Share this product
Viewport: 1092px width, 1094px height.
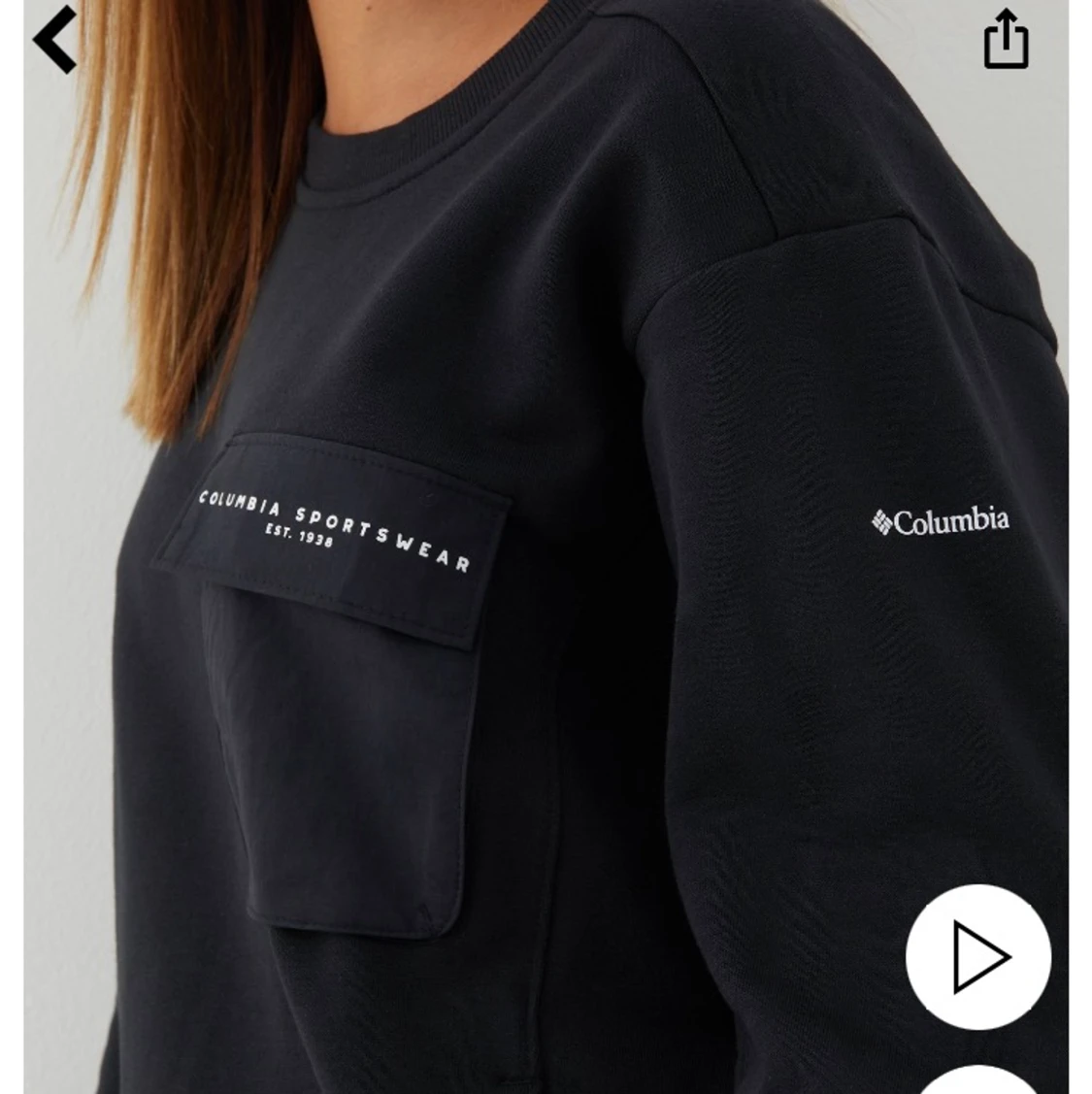(x=1006, y=40)
